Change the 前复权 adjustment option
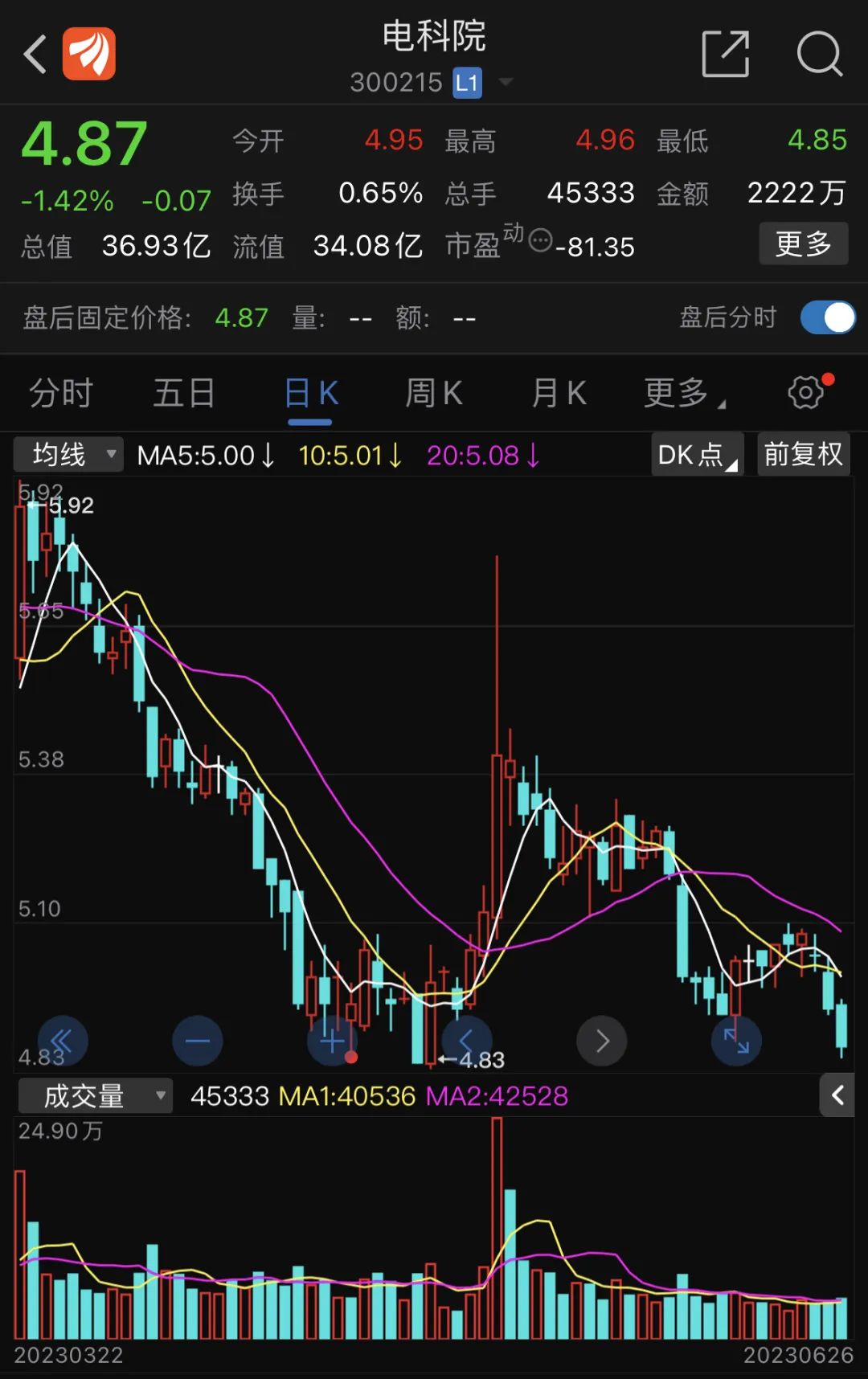This screenshot has width=868, height=1379. tap(803, 455)
